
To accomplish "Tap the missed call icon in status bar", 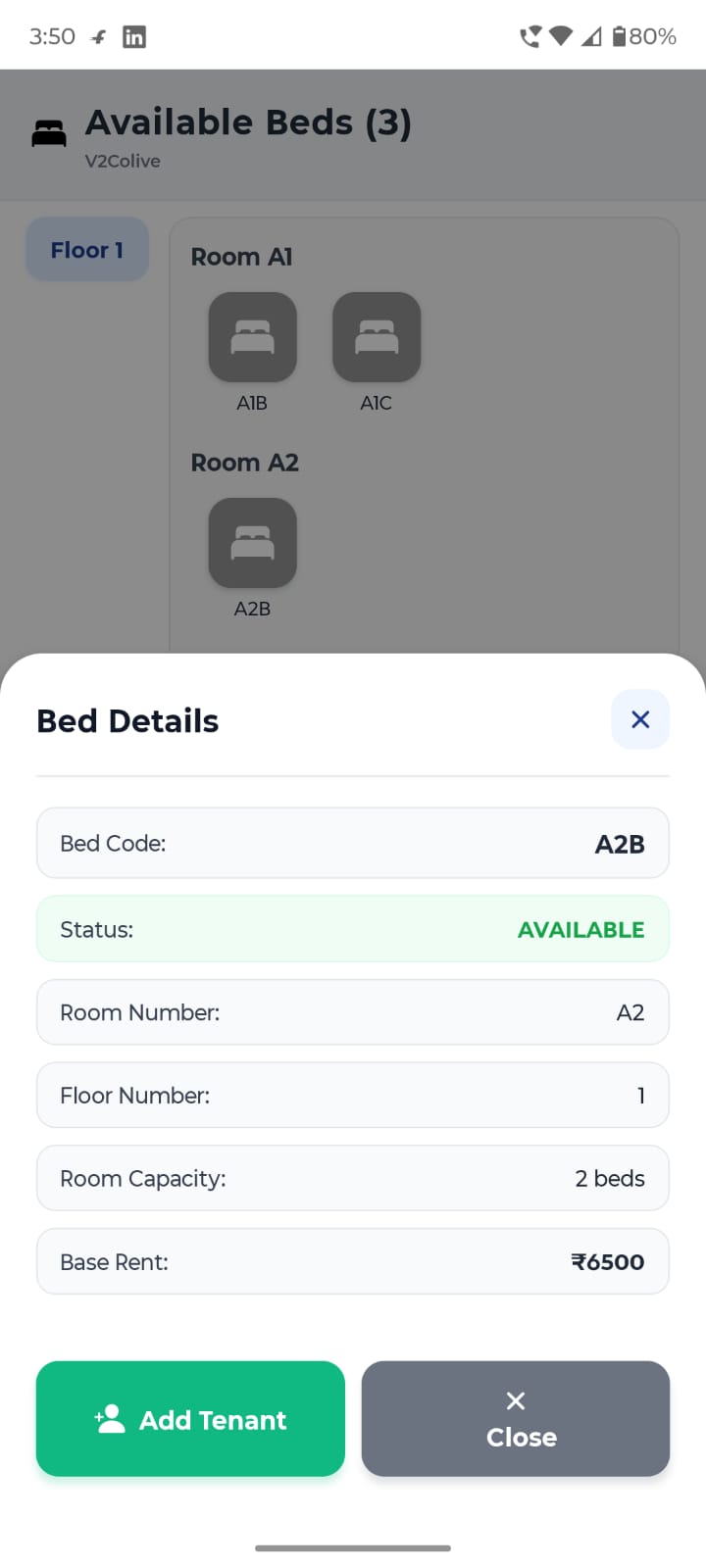I will (529, 35).
